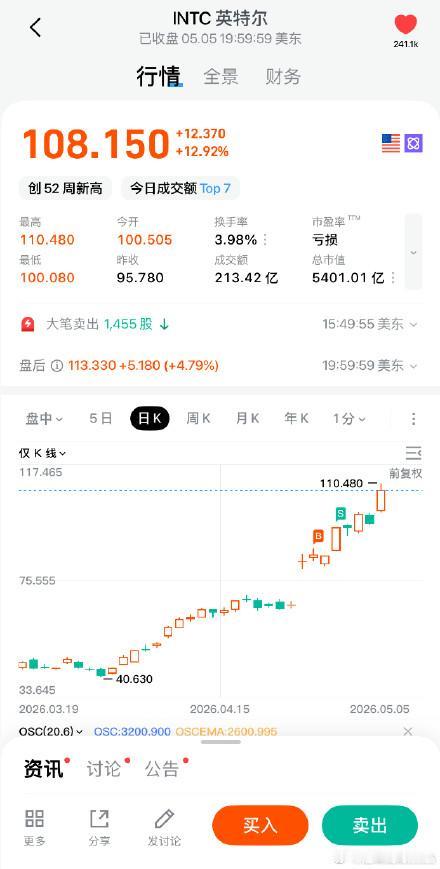The height and width of the screenshot is (869, 440).
Task: Switch to the 财务 tab
Action: [x=283, y=76]
